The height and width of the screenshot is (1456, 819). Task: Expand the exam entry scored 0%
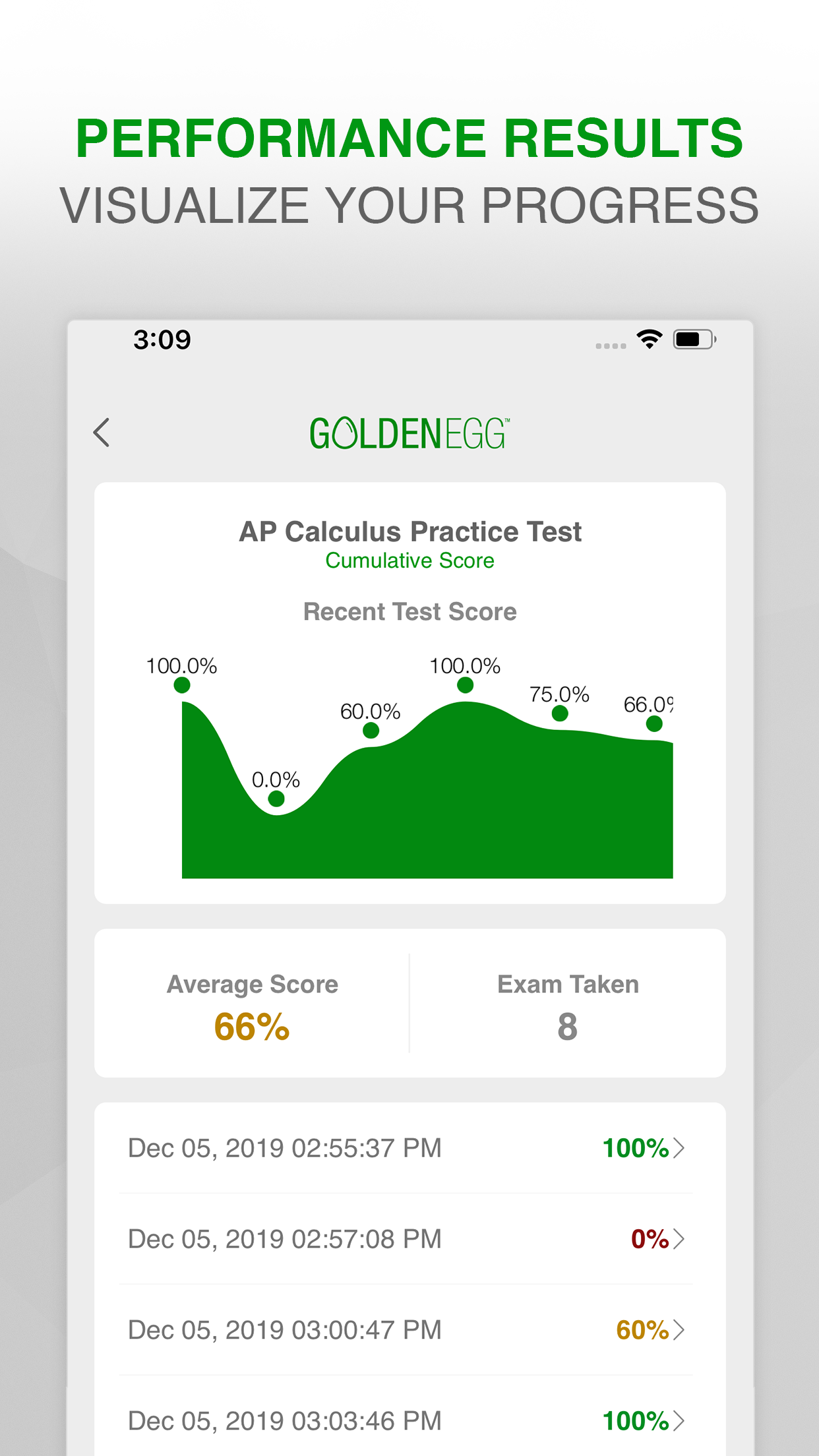409,1238
